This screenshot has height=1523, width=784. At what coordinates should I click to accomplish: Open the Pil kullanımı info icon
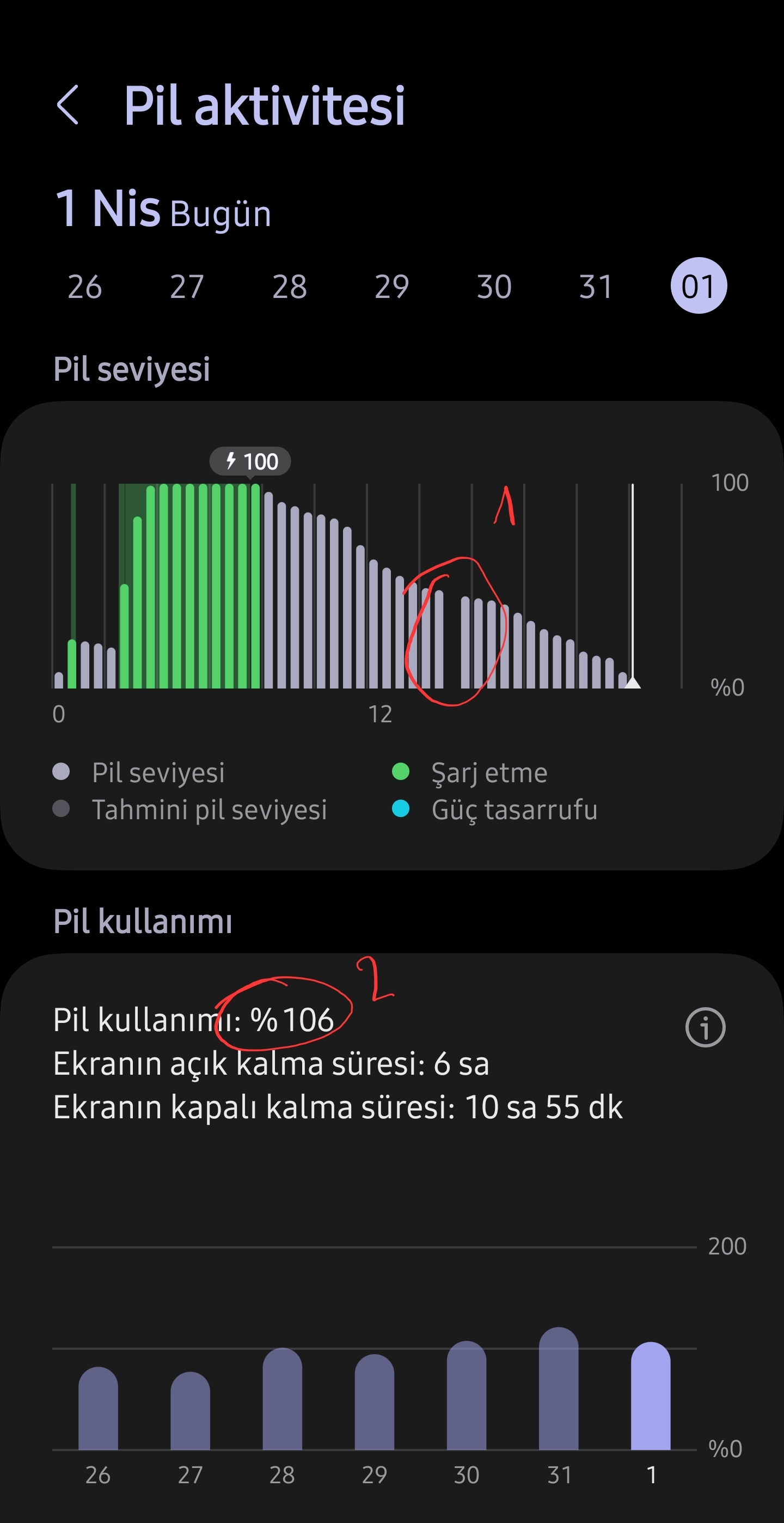(x=705, y=1027)
